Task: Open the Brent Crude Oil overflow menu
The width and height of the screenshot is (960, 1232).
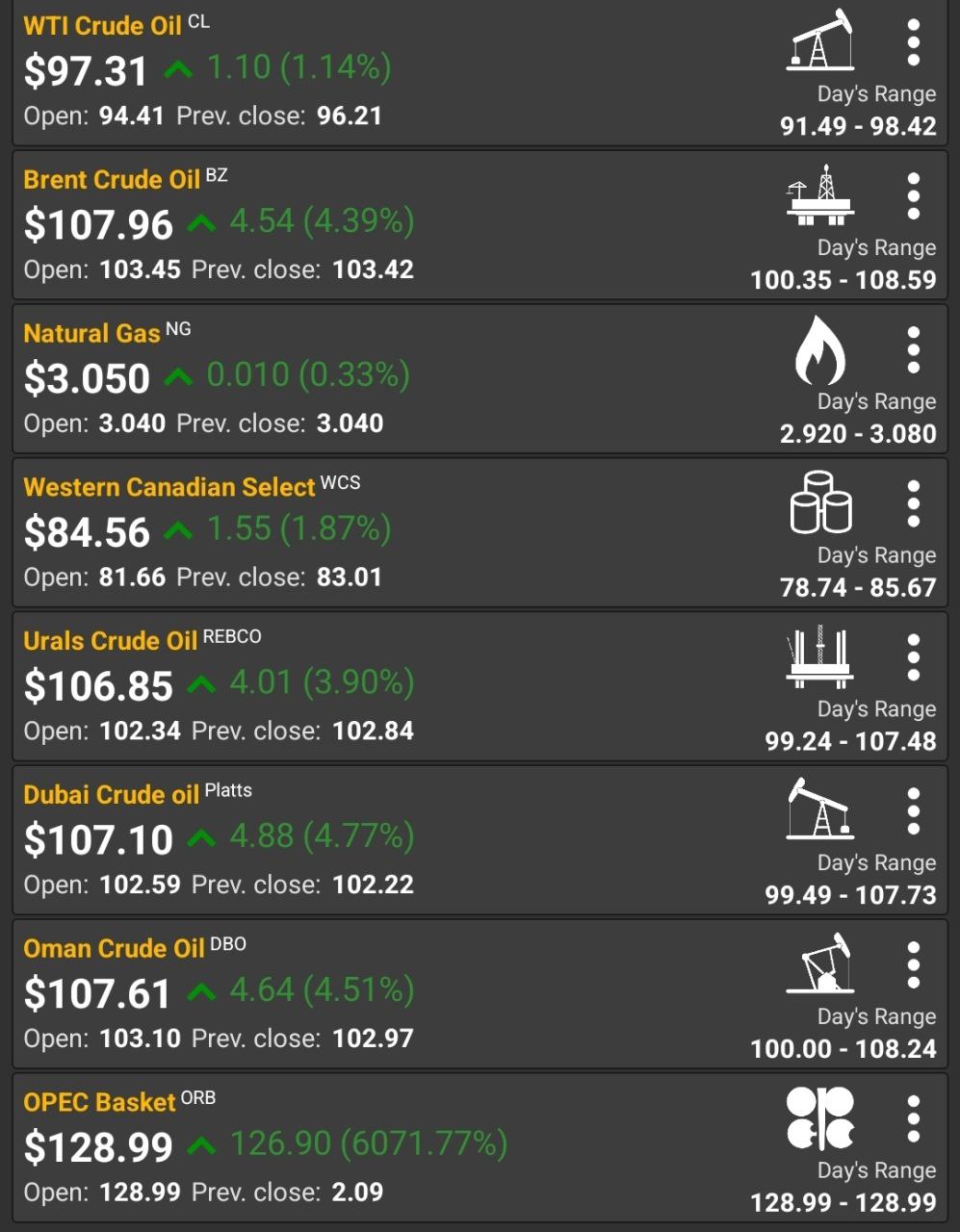Action: click(913, 196)
